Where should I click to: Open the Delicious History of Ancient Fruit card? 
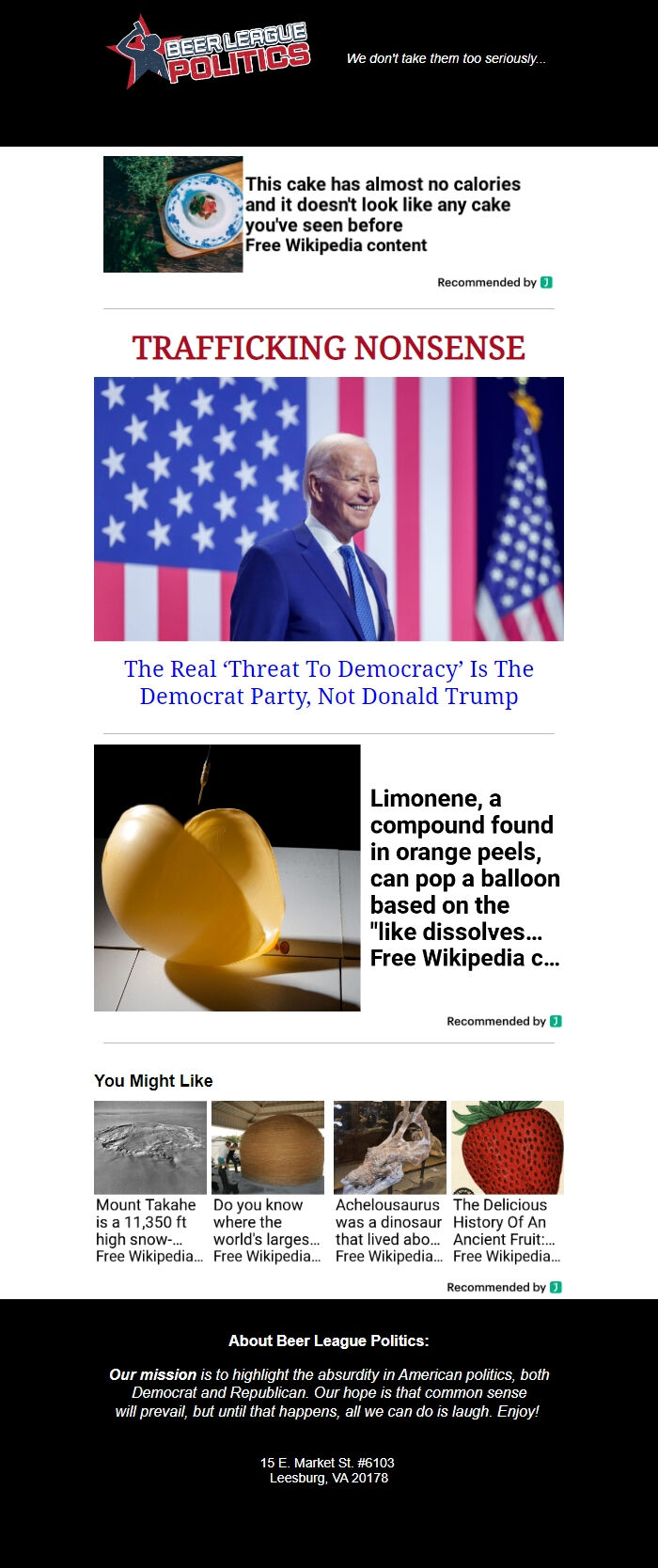tap(507, 1182)
